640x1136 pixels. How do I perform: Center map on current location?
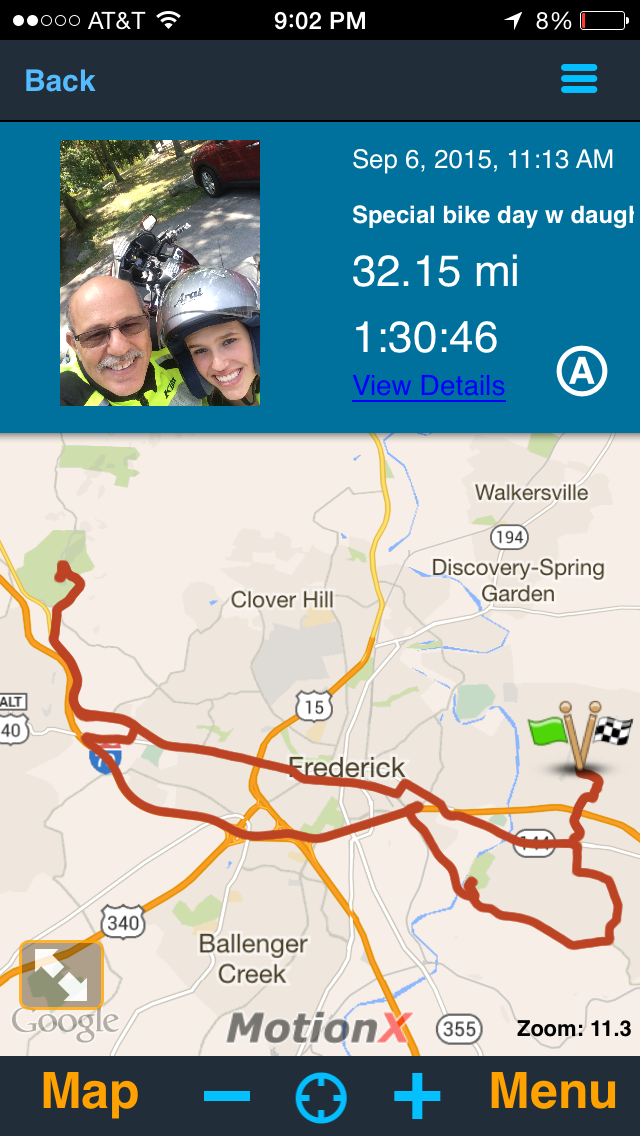coord(321,1097)
